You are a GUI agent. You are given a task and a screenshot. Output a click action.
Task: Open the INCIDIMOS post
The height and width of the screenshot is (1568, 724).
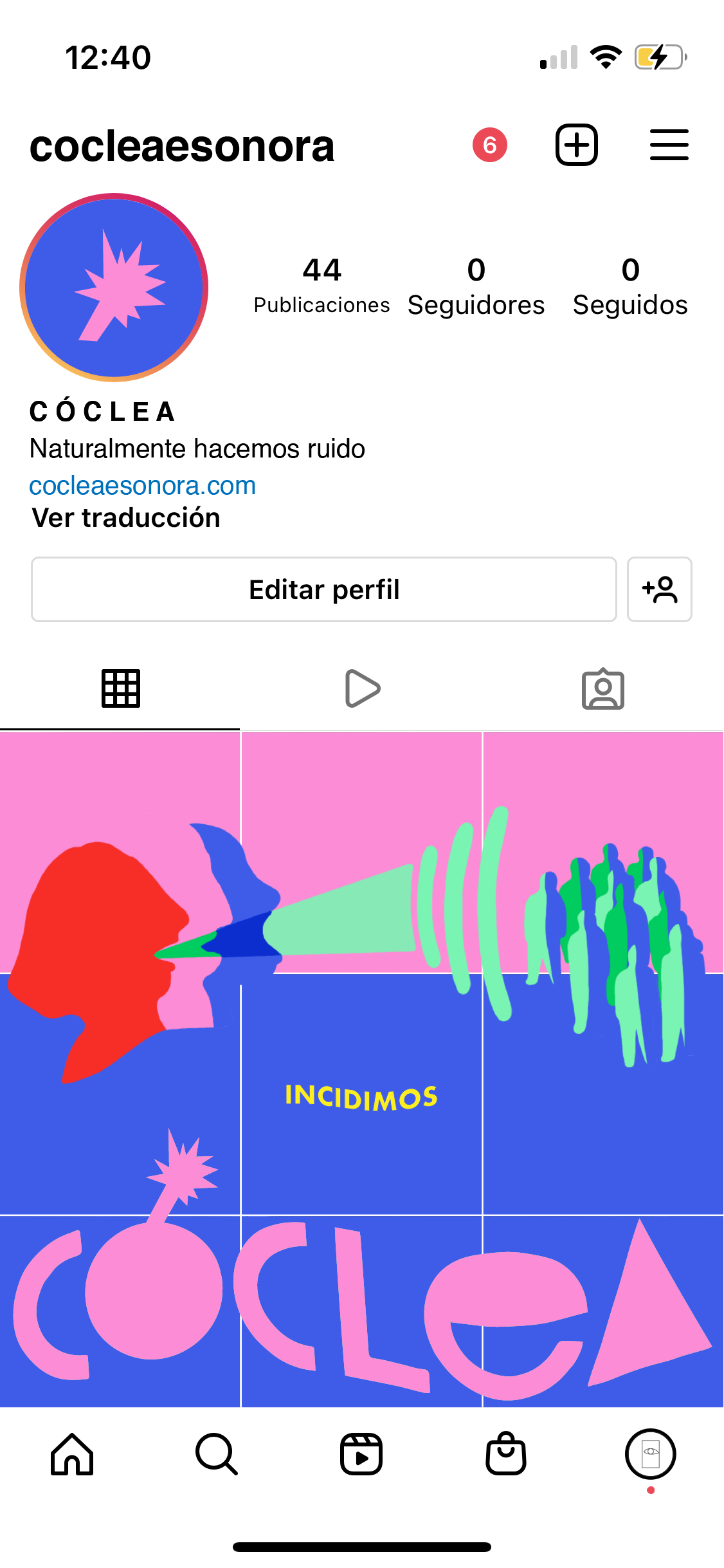click(x=361, y=1094)
